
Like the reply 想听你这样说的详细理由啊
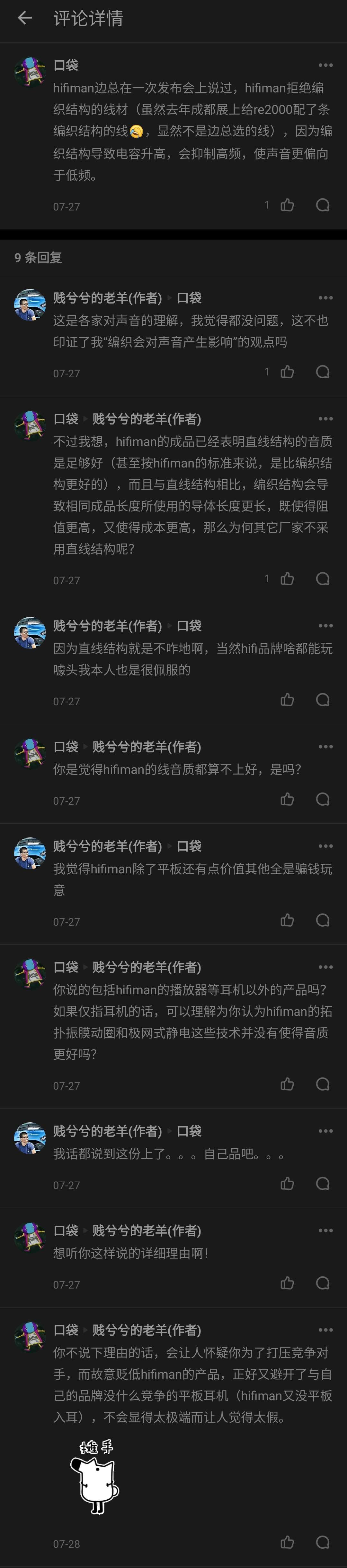tap(287, 1283)
